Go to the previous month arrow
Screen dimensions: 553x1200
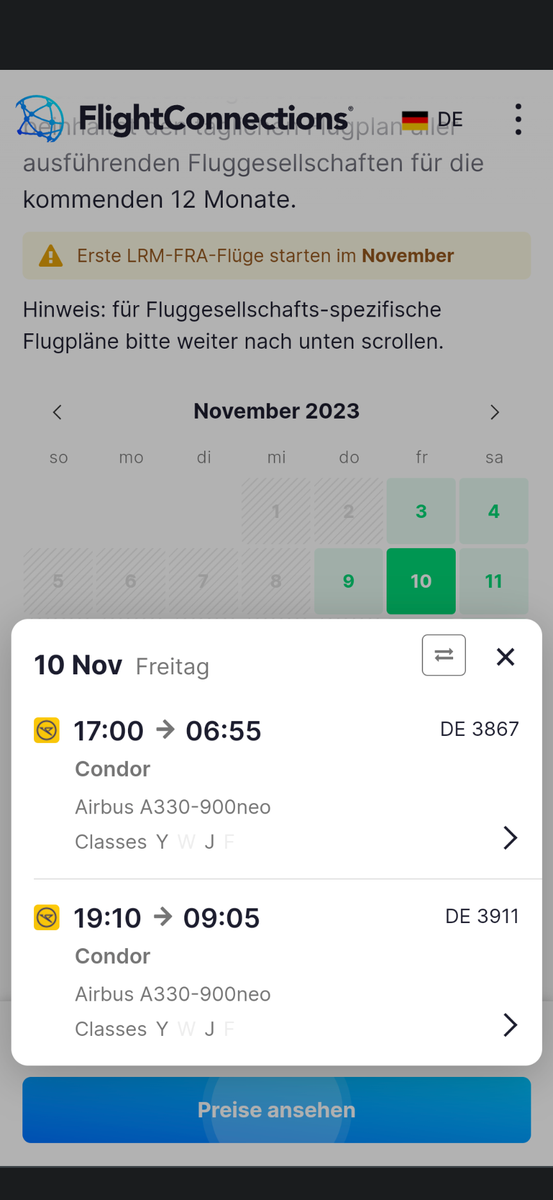coord(58,412)
